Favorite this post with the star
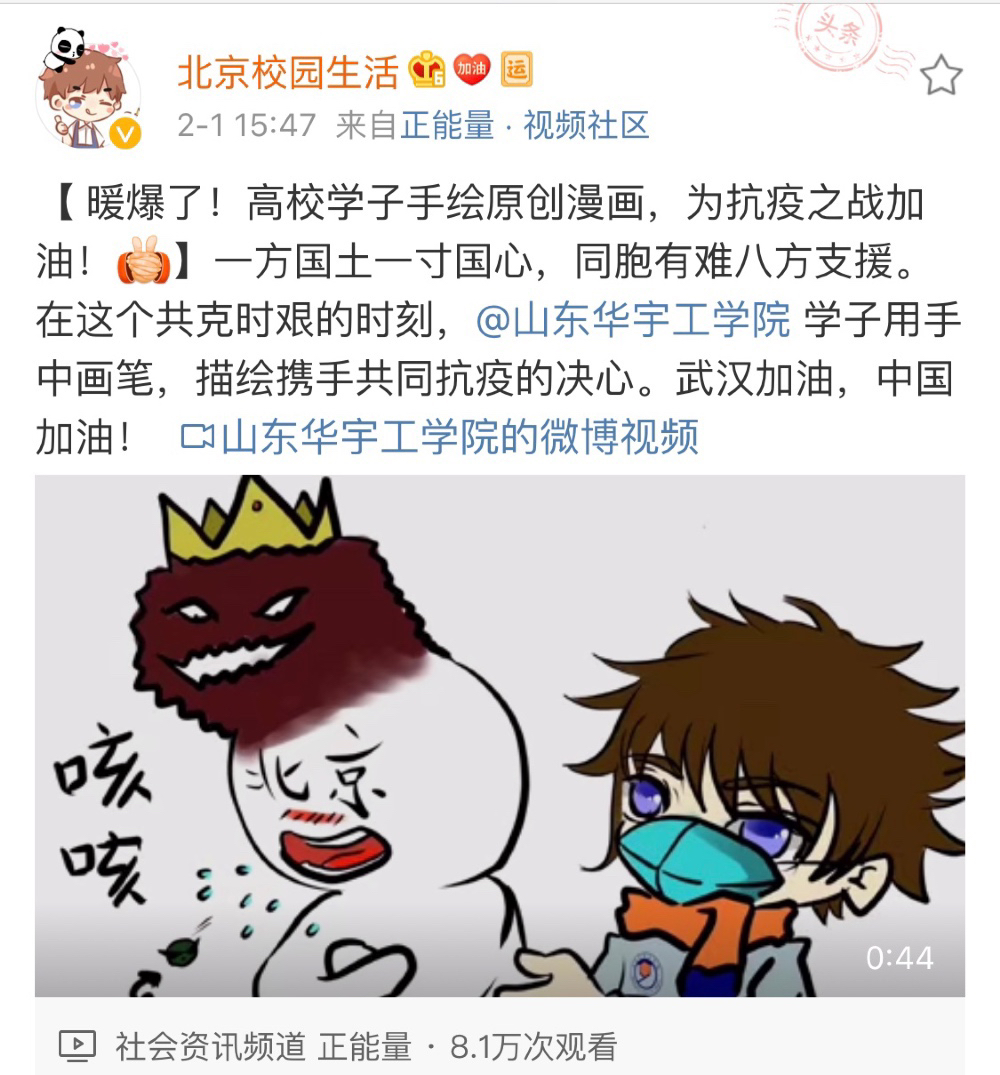 pos(940,76)
